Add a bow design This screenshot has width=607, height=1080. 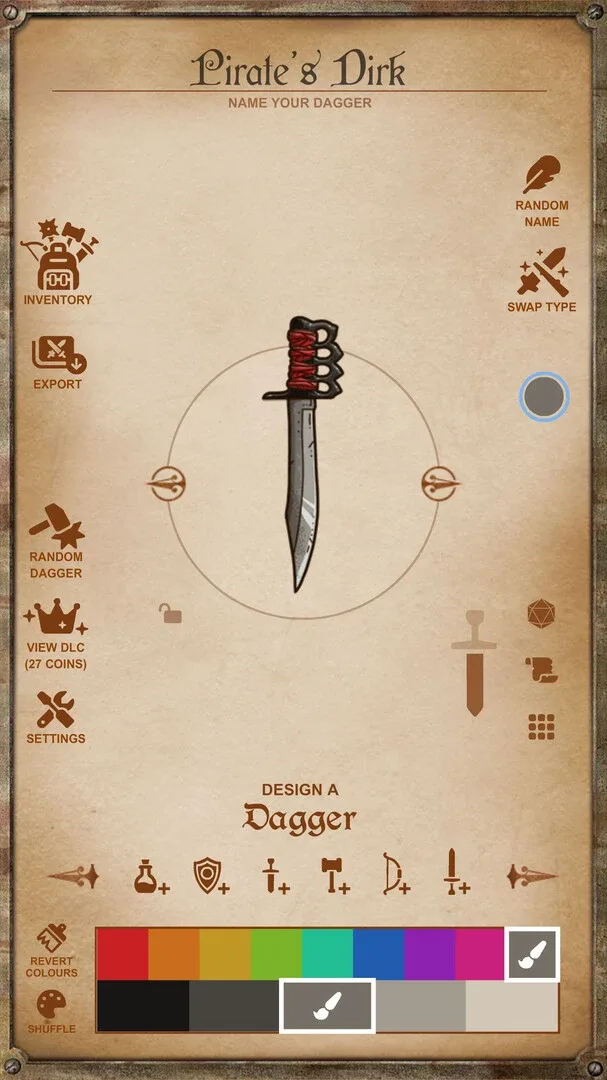[395, 876]
